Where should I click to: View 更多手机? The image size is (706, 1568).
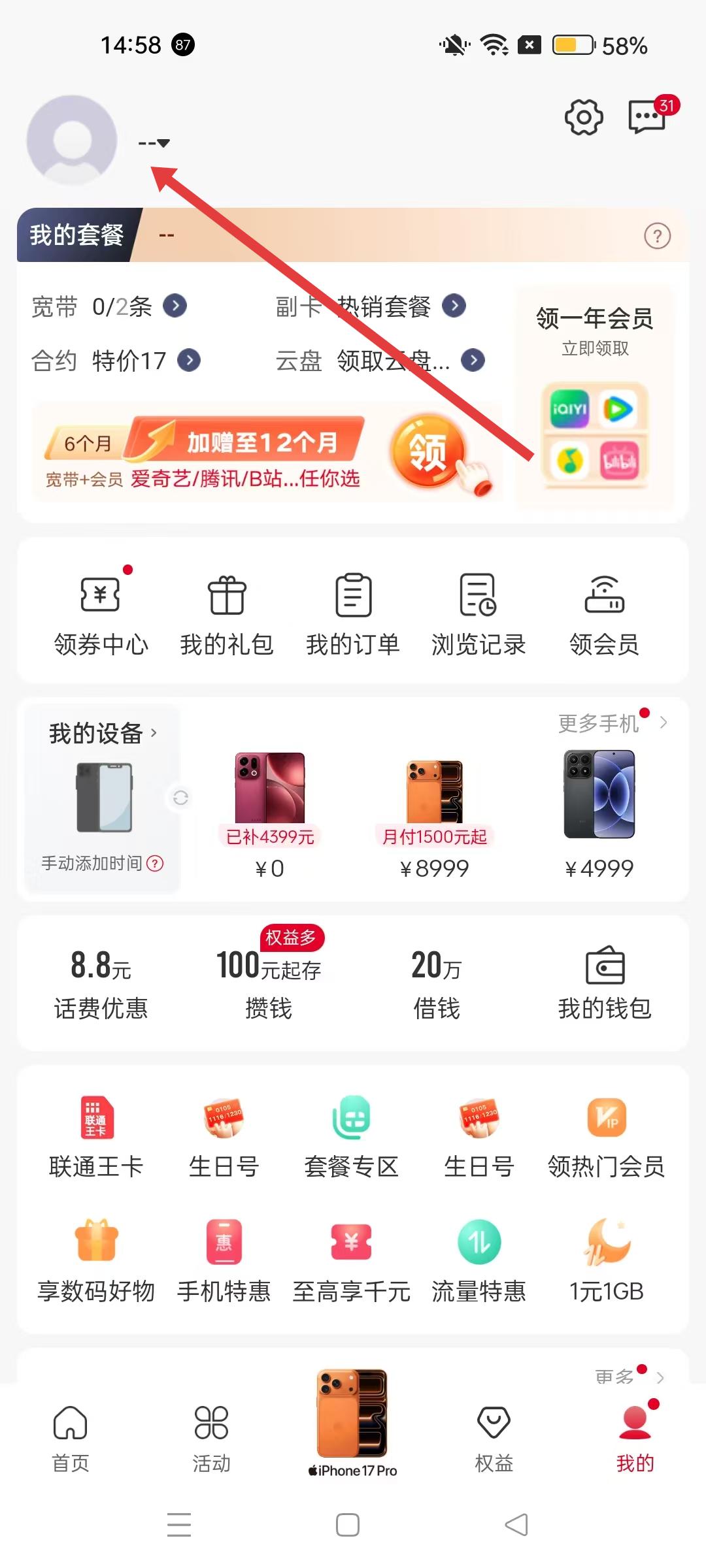tap(613, 723)
